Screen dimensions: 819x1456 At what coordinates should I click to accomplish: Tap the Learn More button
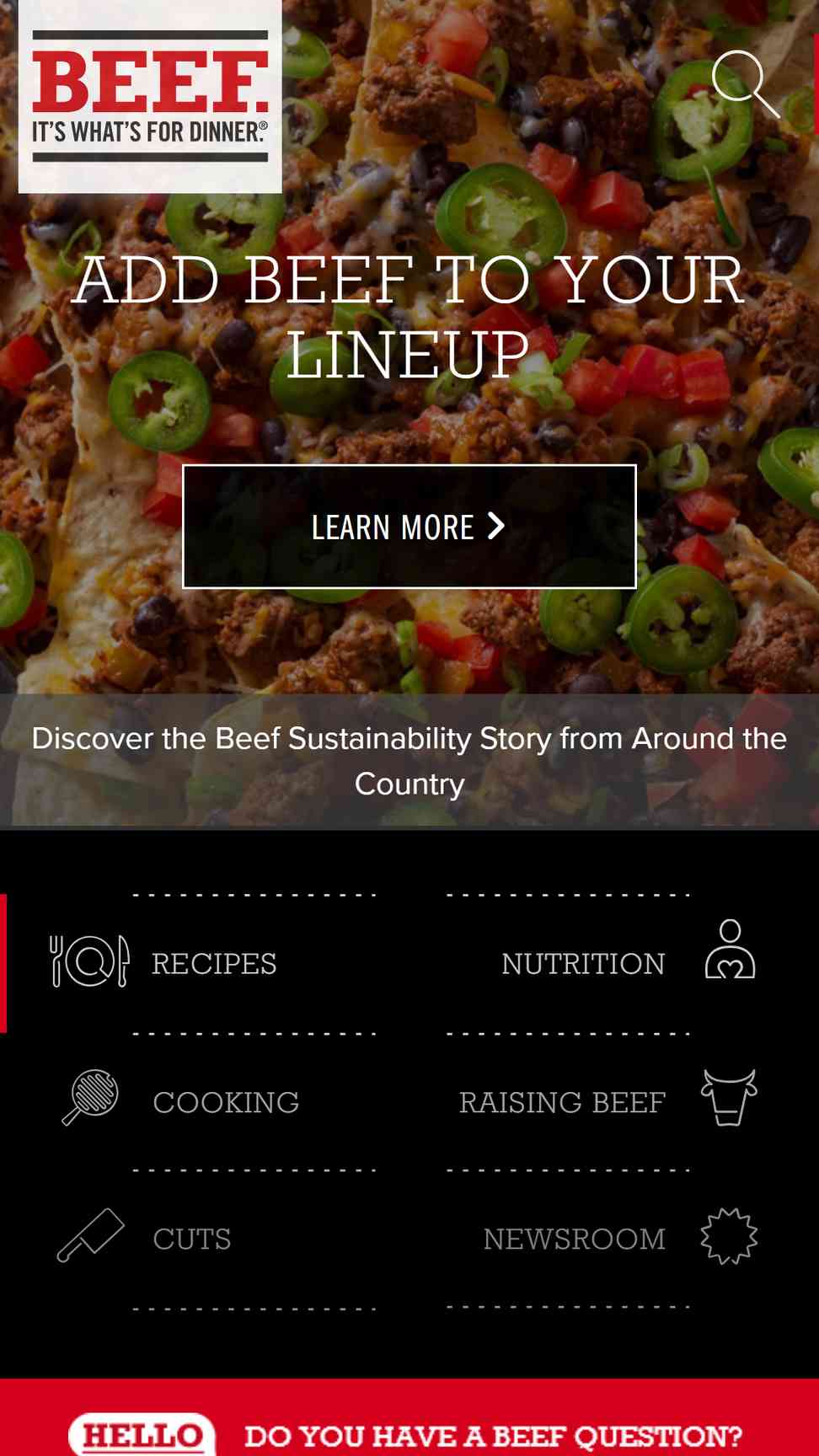pyautogui.click(x=409, y=527)
